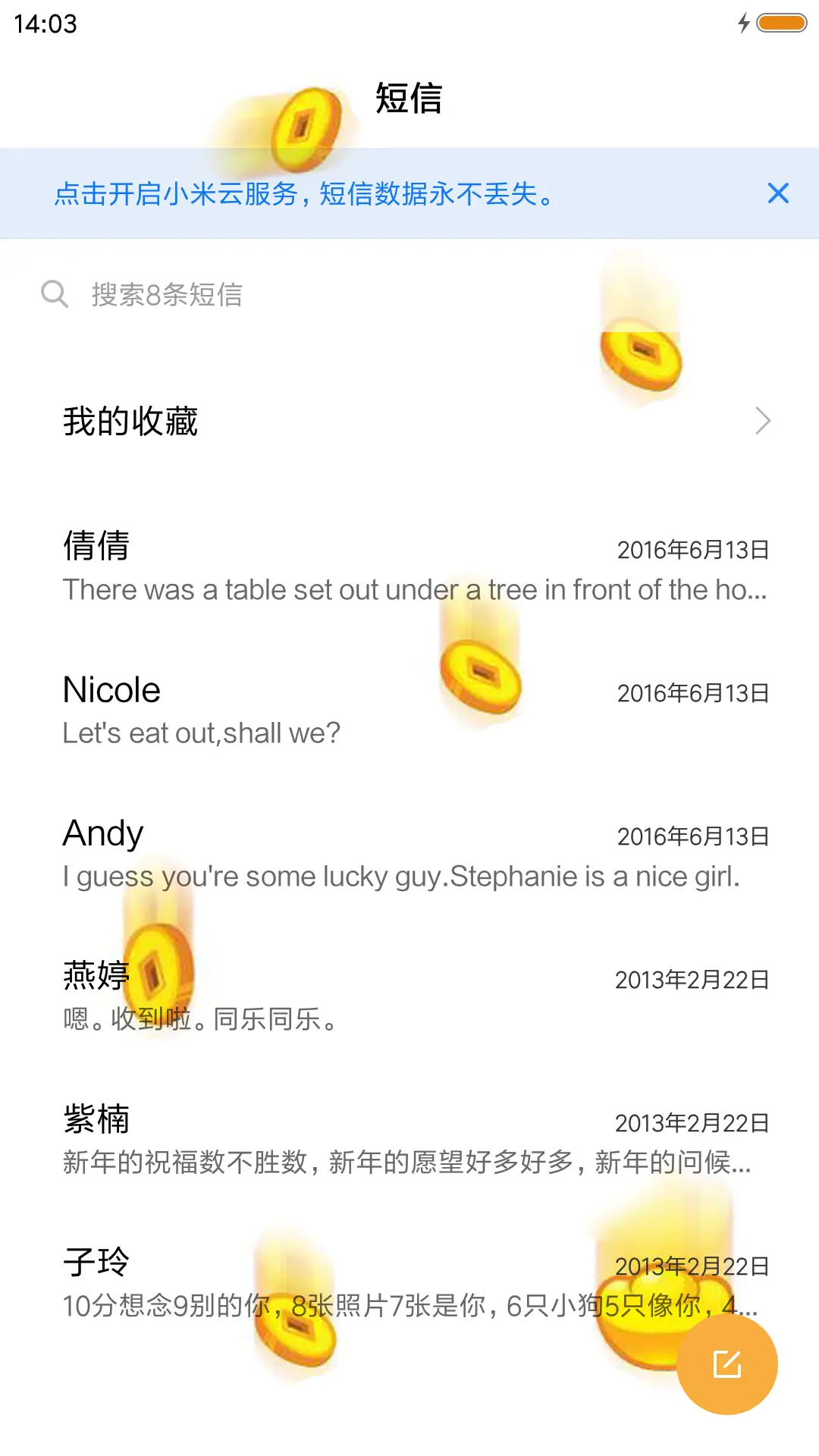View Andy's message thread

click(409, 853)
